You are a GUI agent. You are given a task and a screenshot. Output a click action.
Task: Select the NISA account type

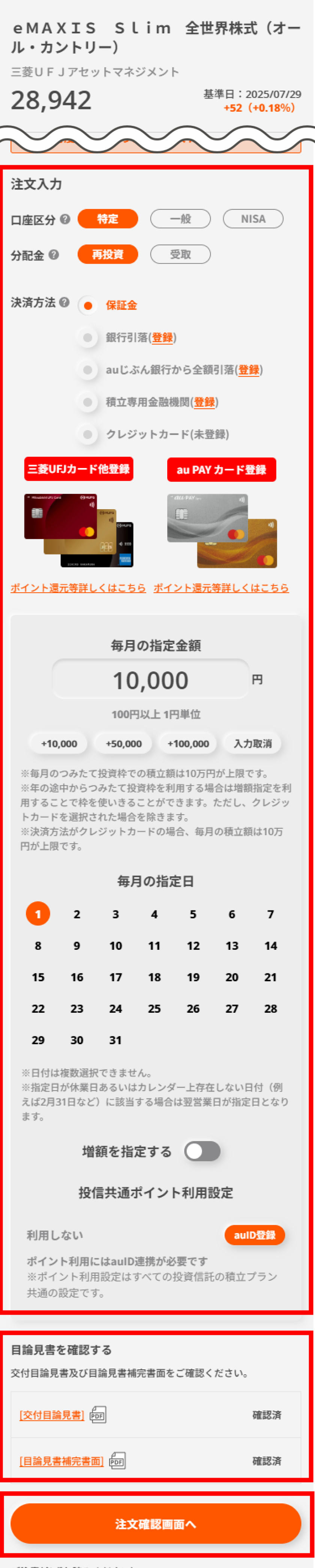coord(253,218)
